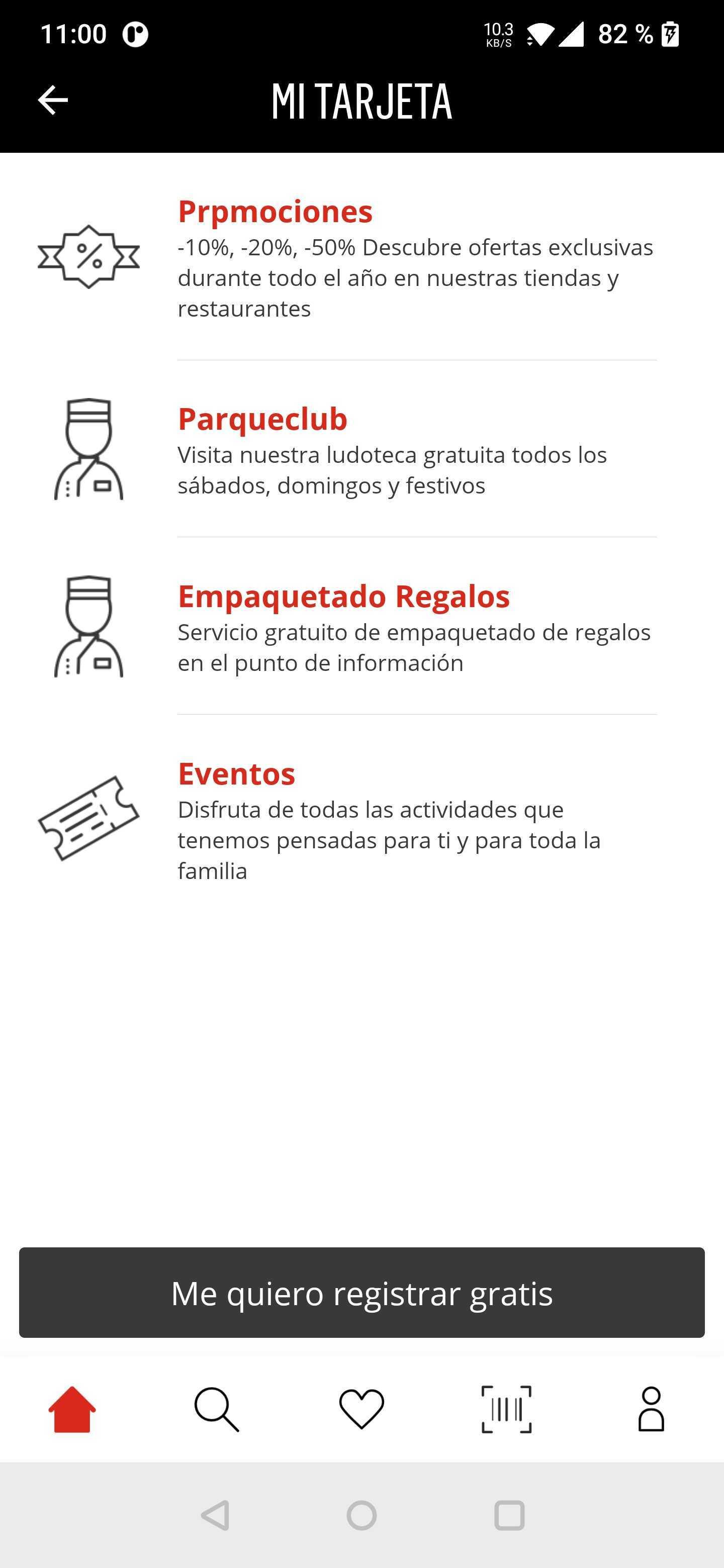The width and height of the screenshot is (724, 1568).
Task: Tap the system back button
Action: pyautogui.click(x=216, y=1515)
